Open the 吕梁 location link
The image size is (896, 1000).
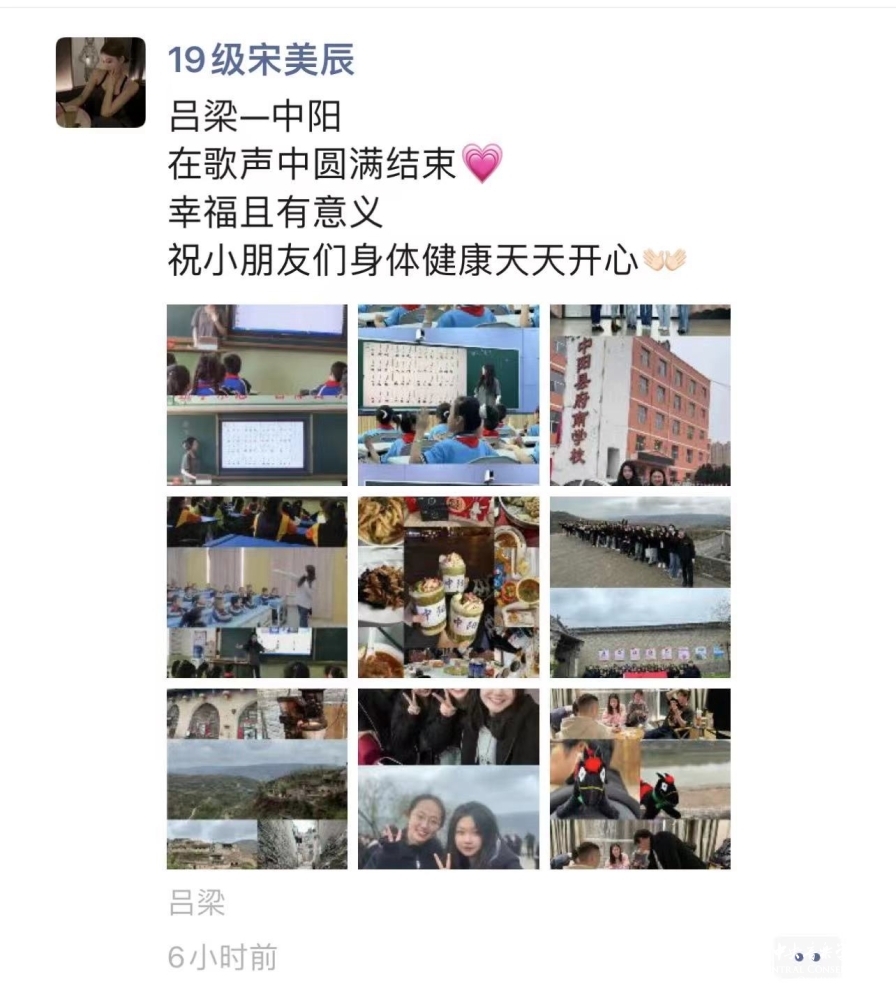[196, 905]
